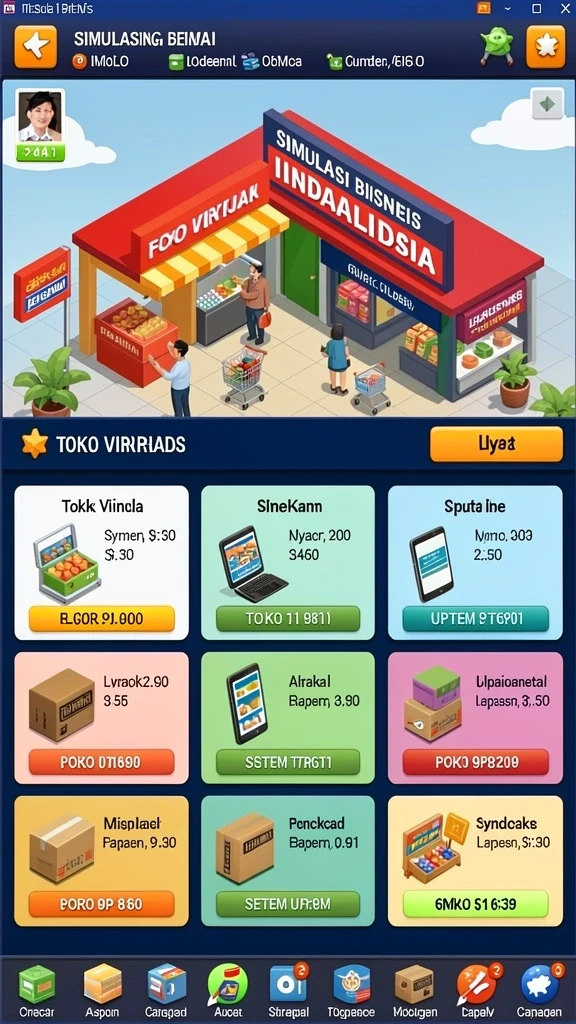
Task: Open the Strrapal tab
Action: (288, 991)
